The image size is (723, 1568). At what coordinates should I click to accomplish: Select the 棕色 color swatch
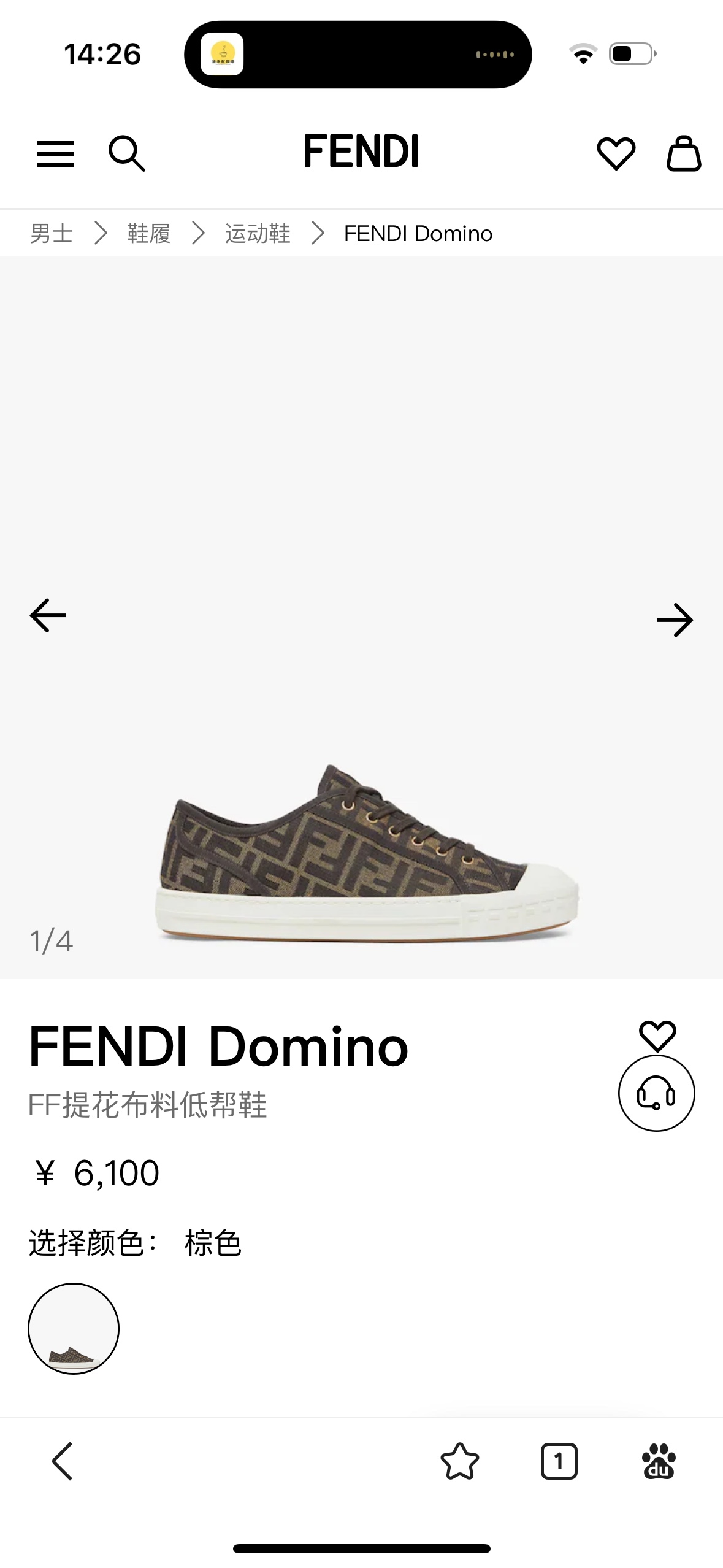pyautogui.click(x=74, y=1329)
